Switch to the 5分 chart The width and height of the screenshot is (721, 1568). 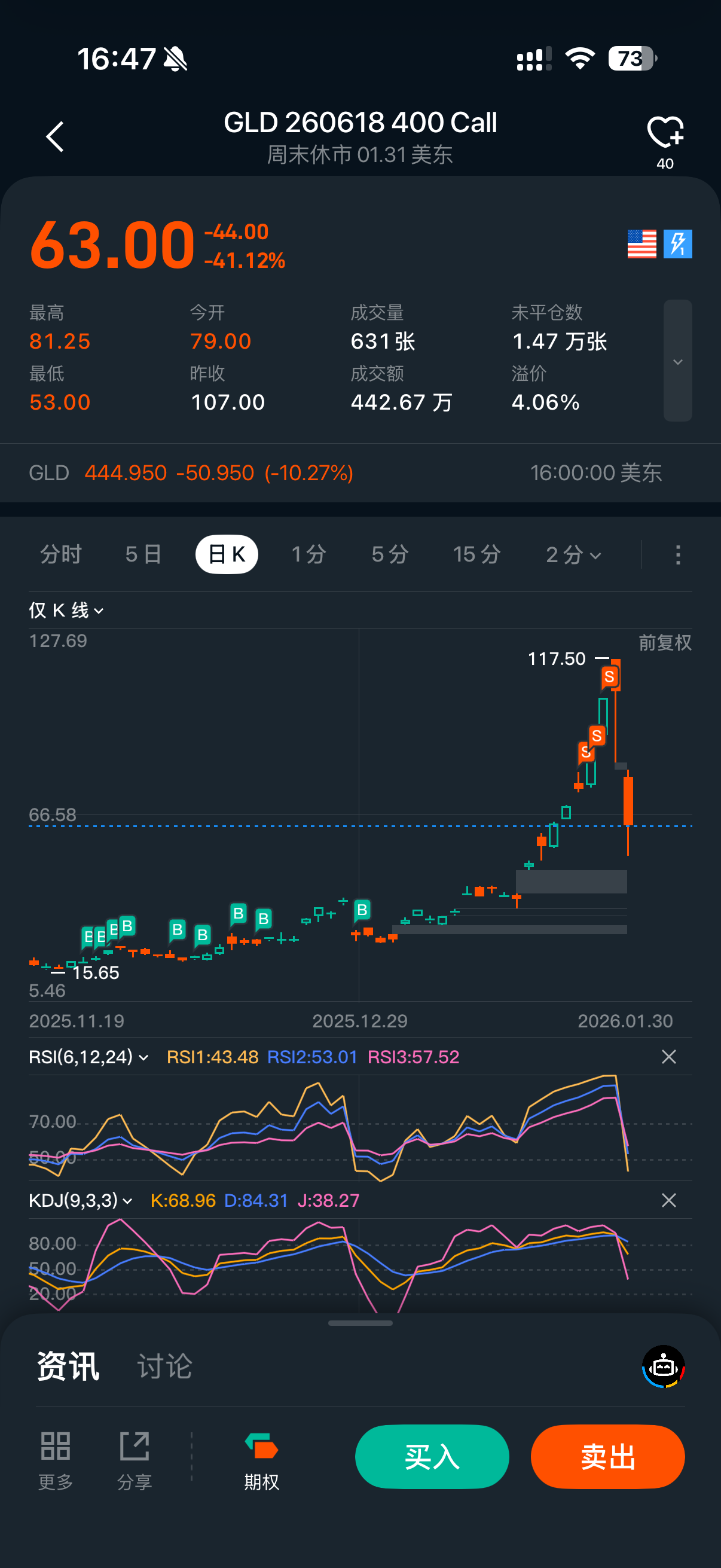390,554
